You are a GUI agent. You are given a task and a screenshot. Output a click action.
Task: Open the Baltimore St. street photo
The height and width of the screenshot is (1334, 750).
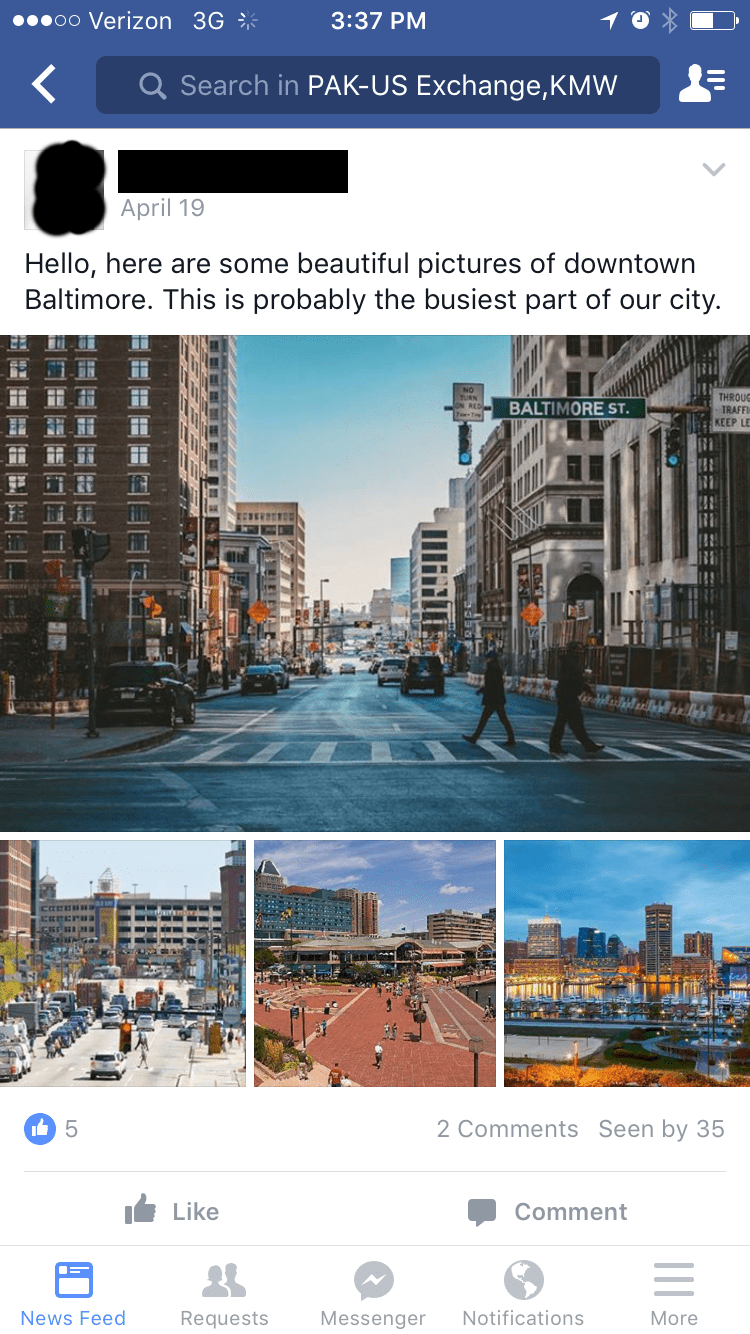point(375,583)
